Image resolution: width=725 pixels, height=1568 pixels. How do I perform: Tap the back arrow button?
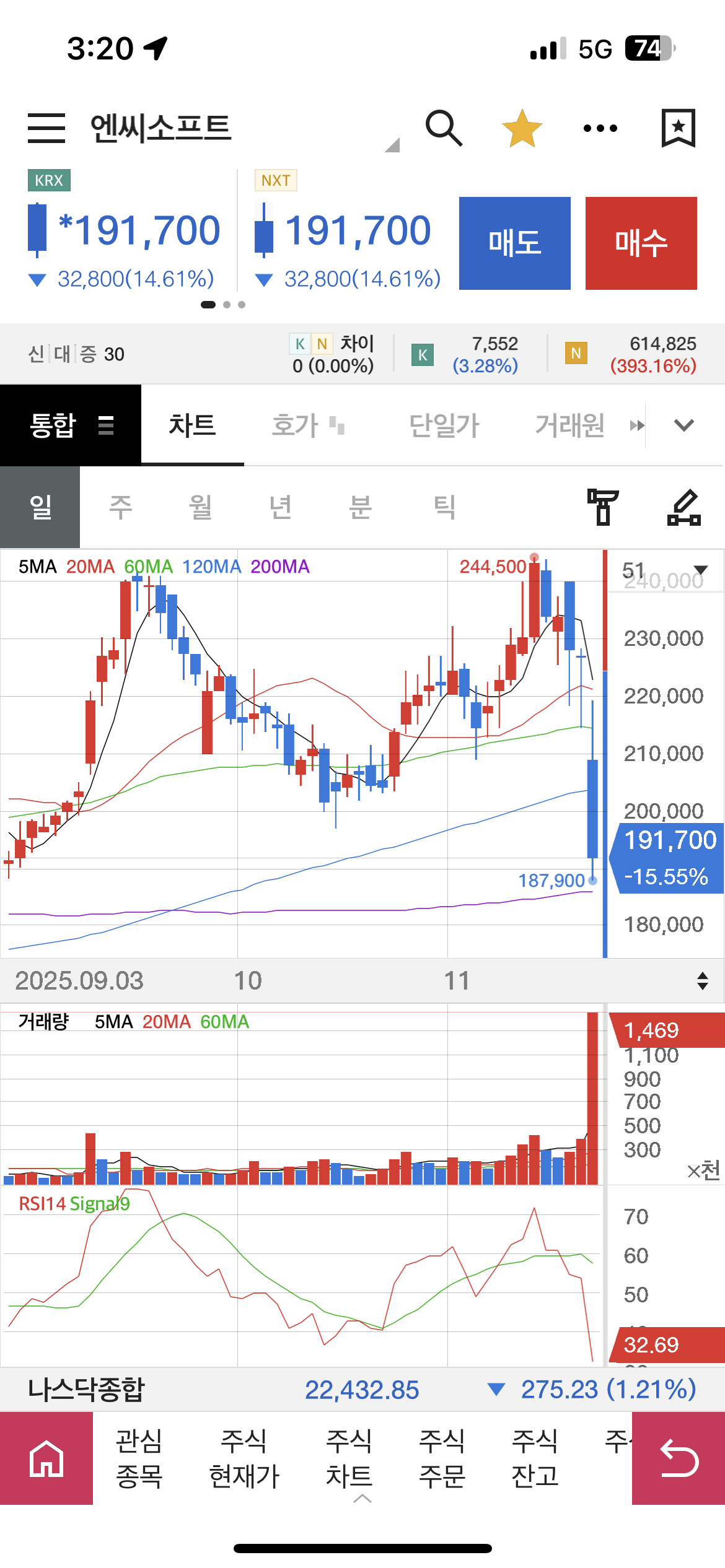coord(679,1458)
